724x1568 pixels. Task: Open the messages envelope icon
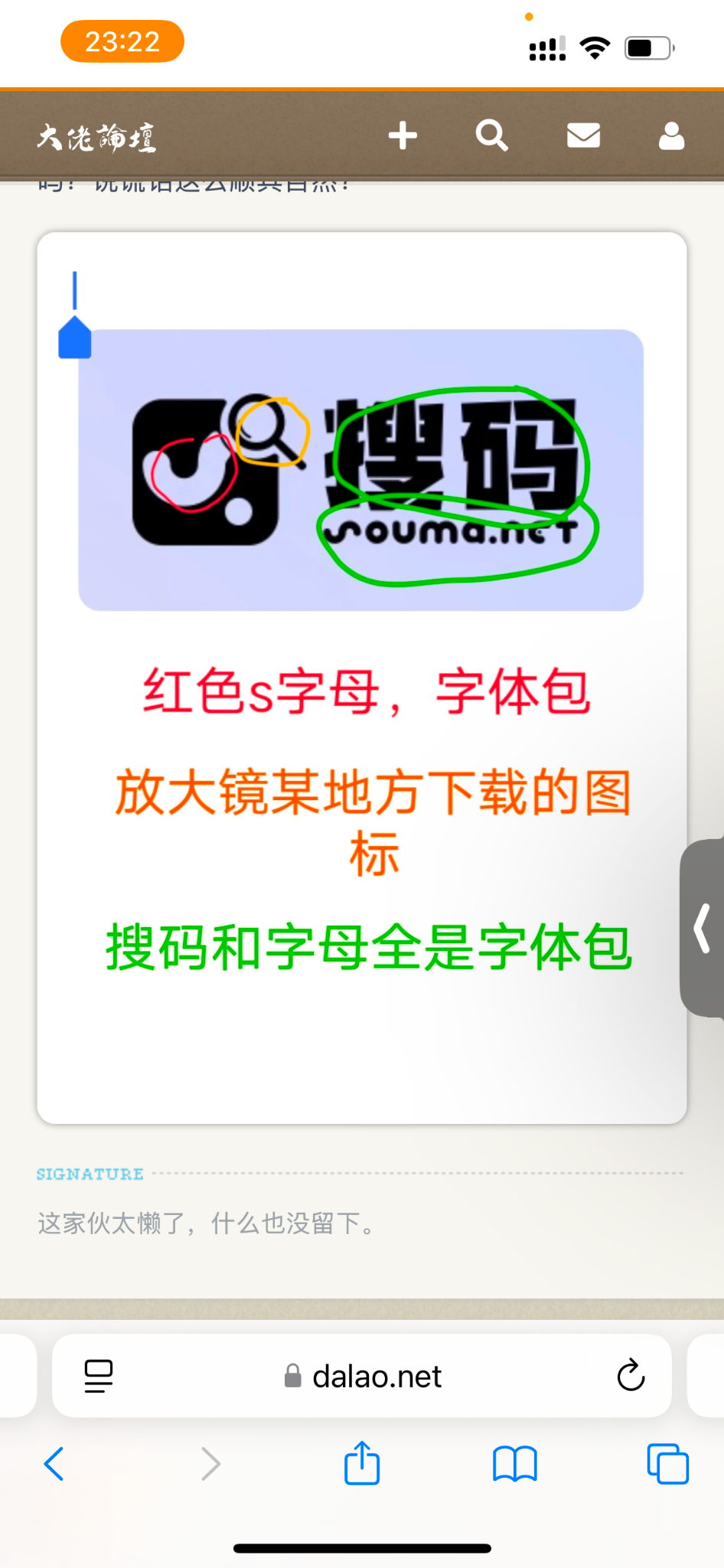tap(583, 136)
